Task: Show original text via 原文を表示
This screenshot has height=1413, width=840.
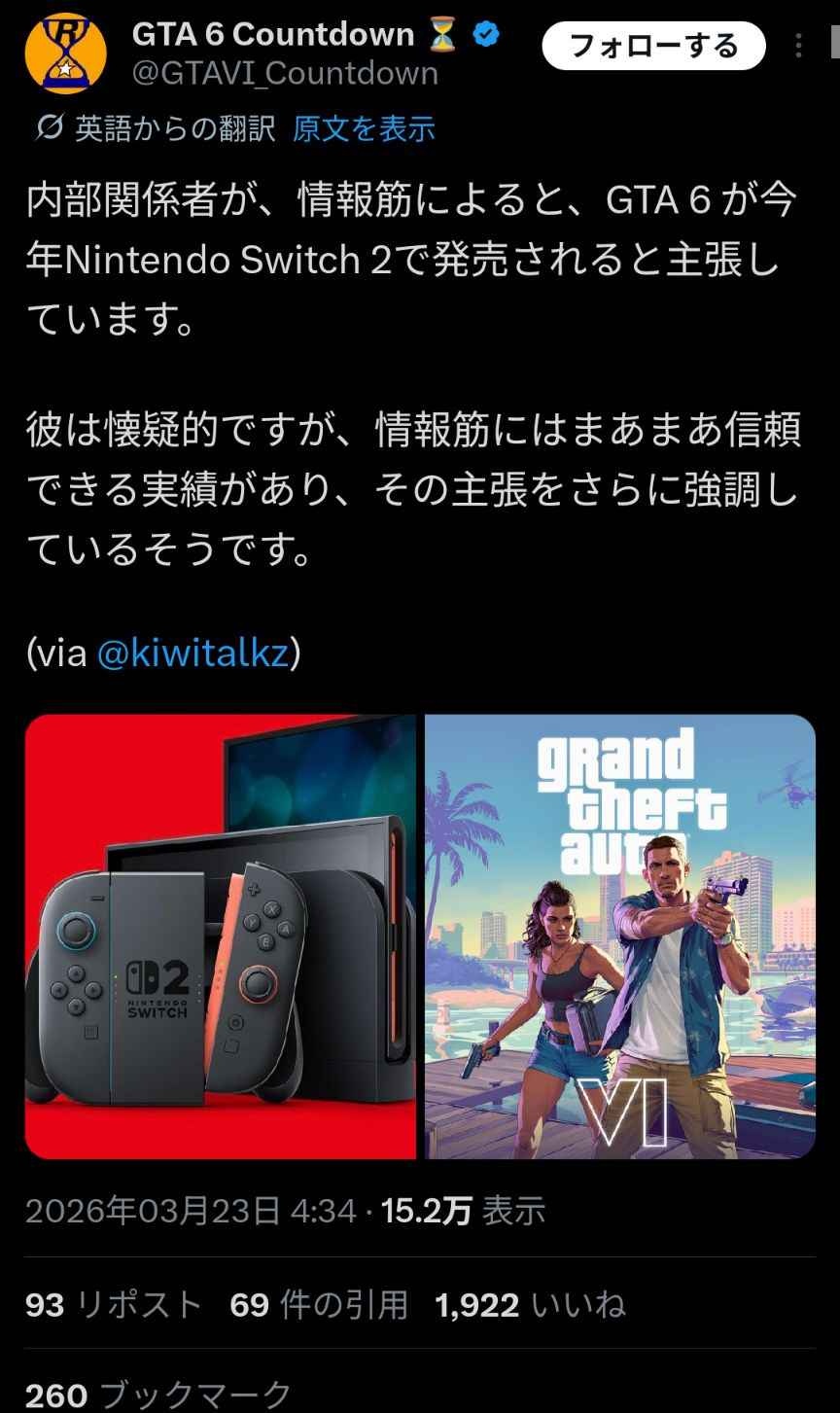Action: (364, 128)
